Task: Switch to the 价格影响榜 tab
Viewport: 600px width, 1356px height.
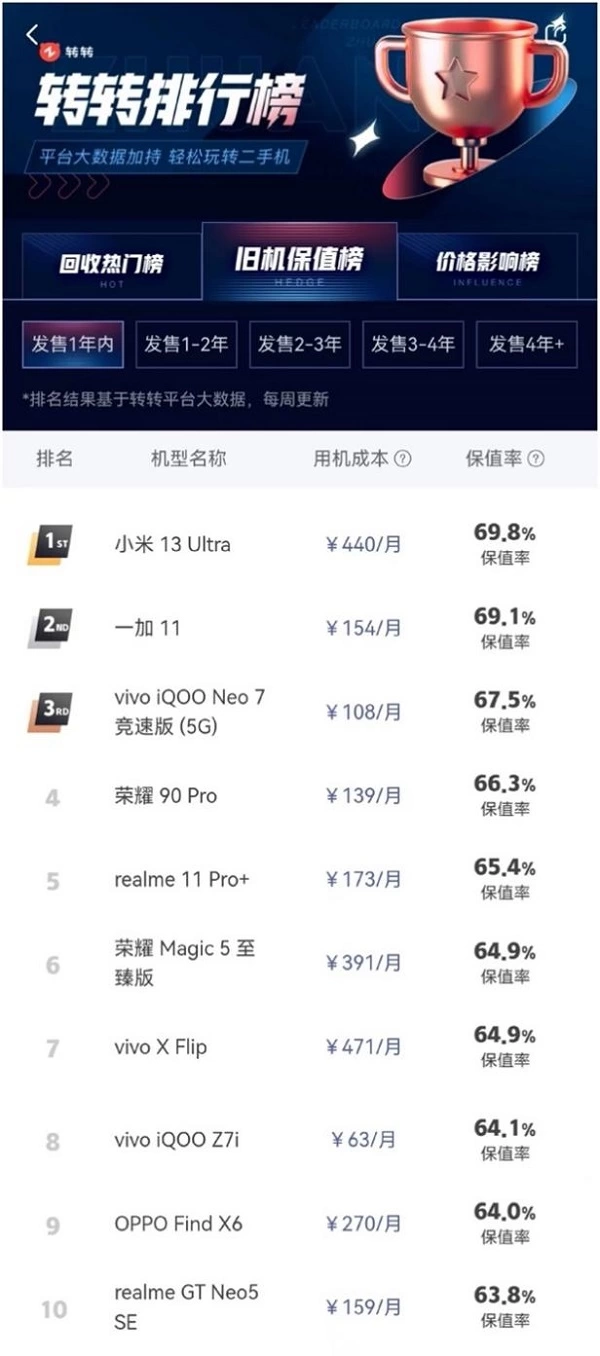Action: (x=488, y=263)
